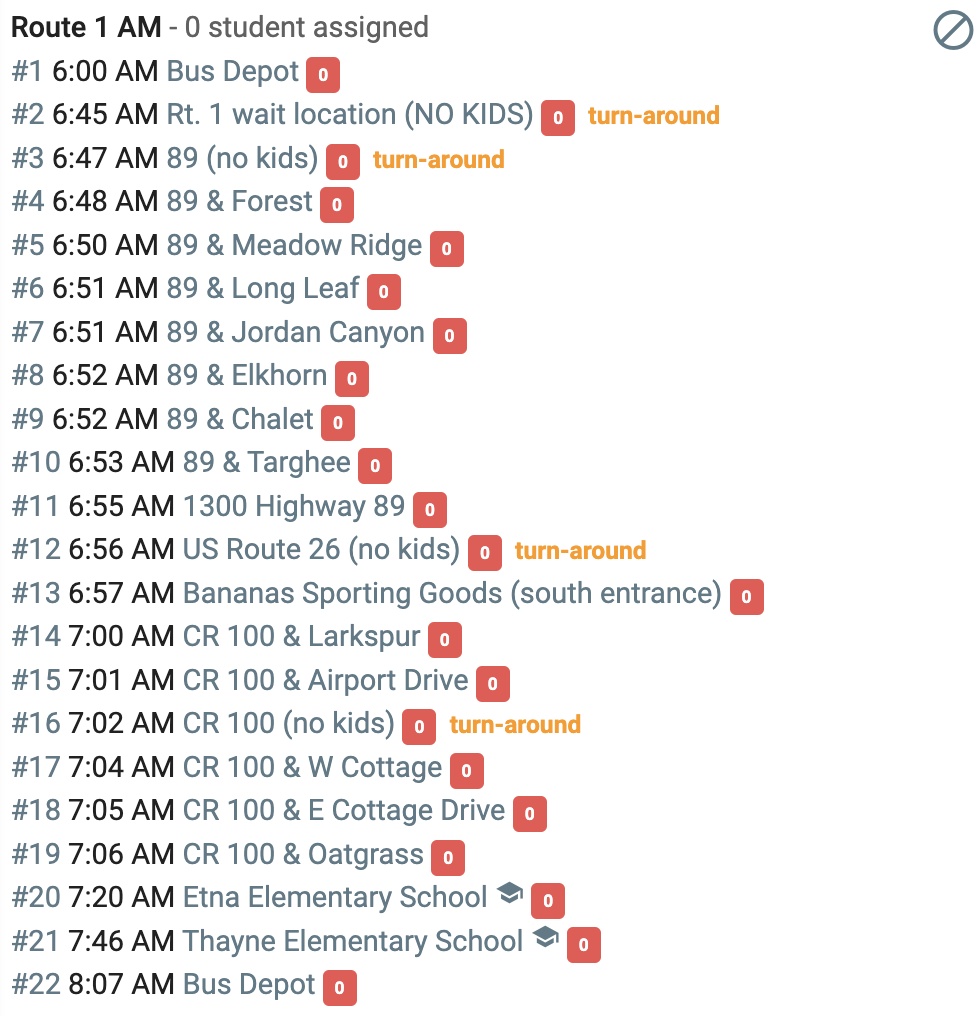Open Etna Elementary School stop
This screenshot has width=978, height=1016.
click(335, 897)
